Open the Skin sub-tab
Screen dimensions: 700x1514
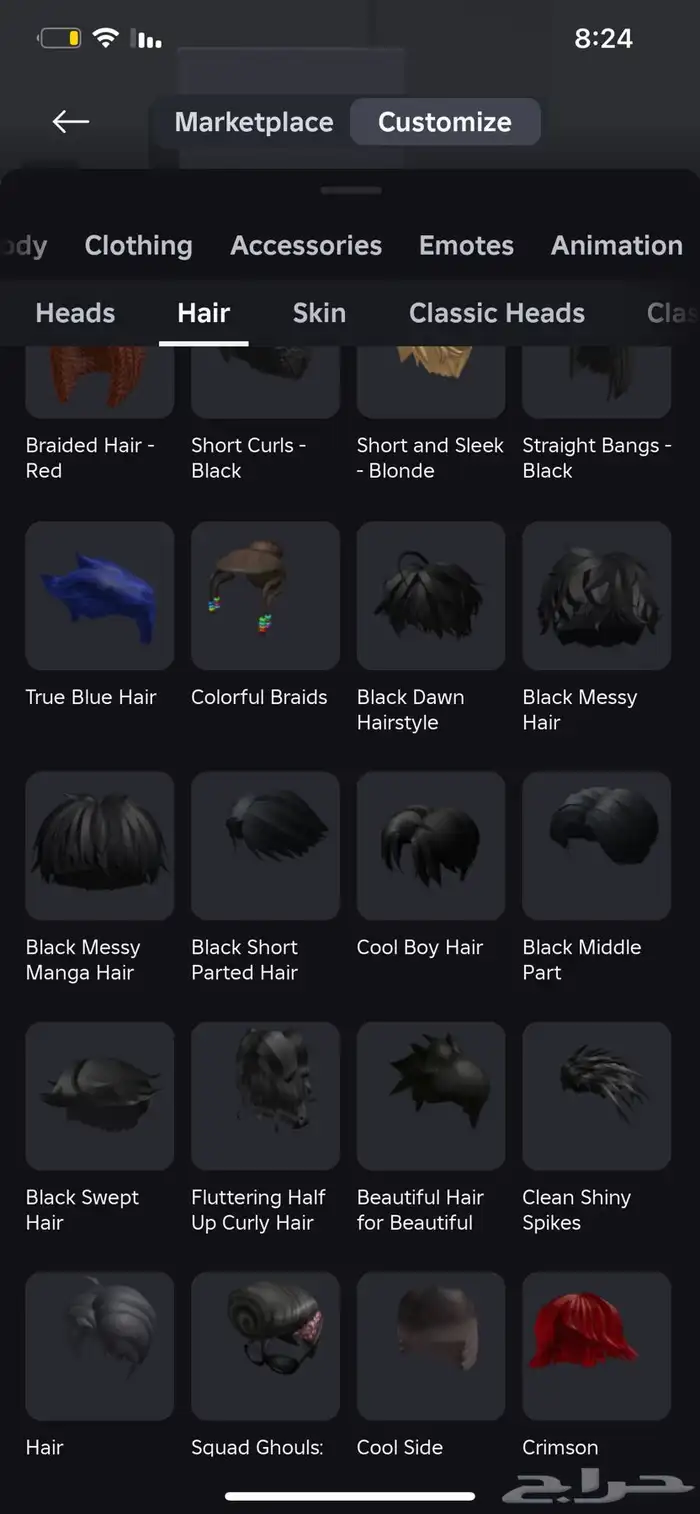point(319,313)
